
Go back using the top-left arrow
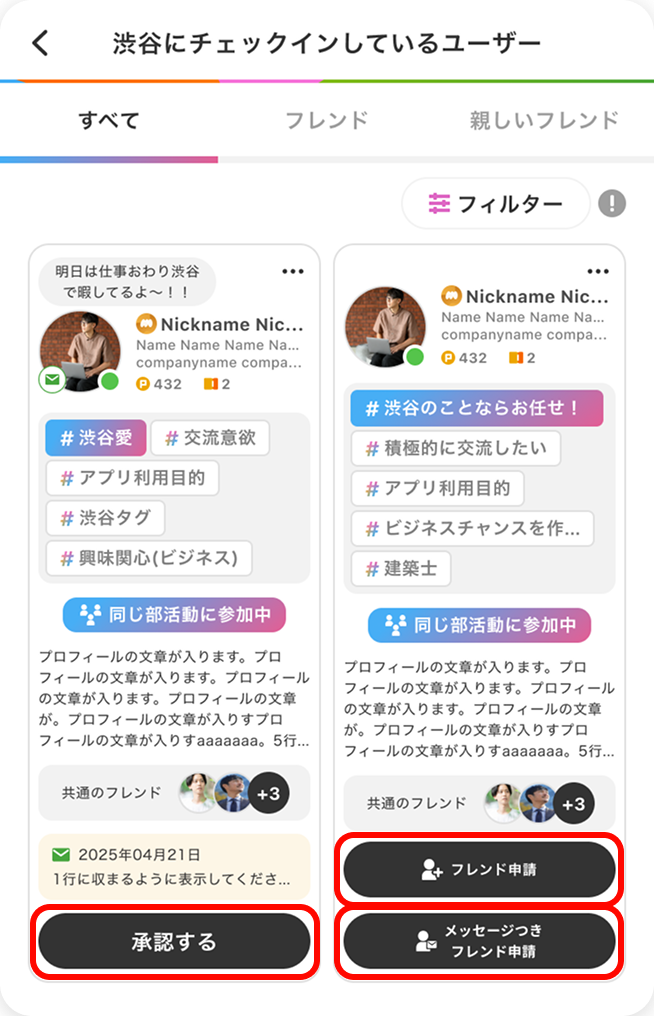point(40,43)
